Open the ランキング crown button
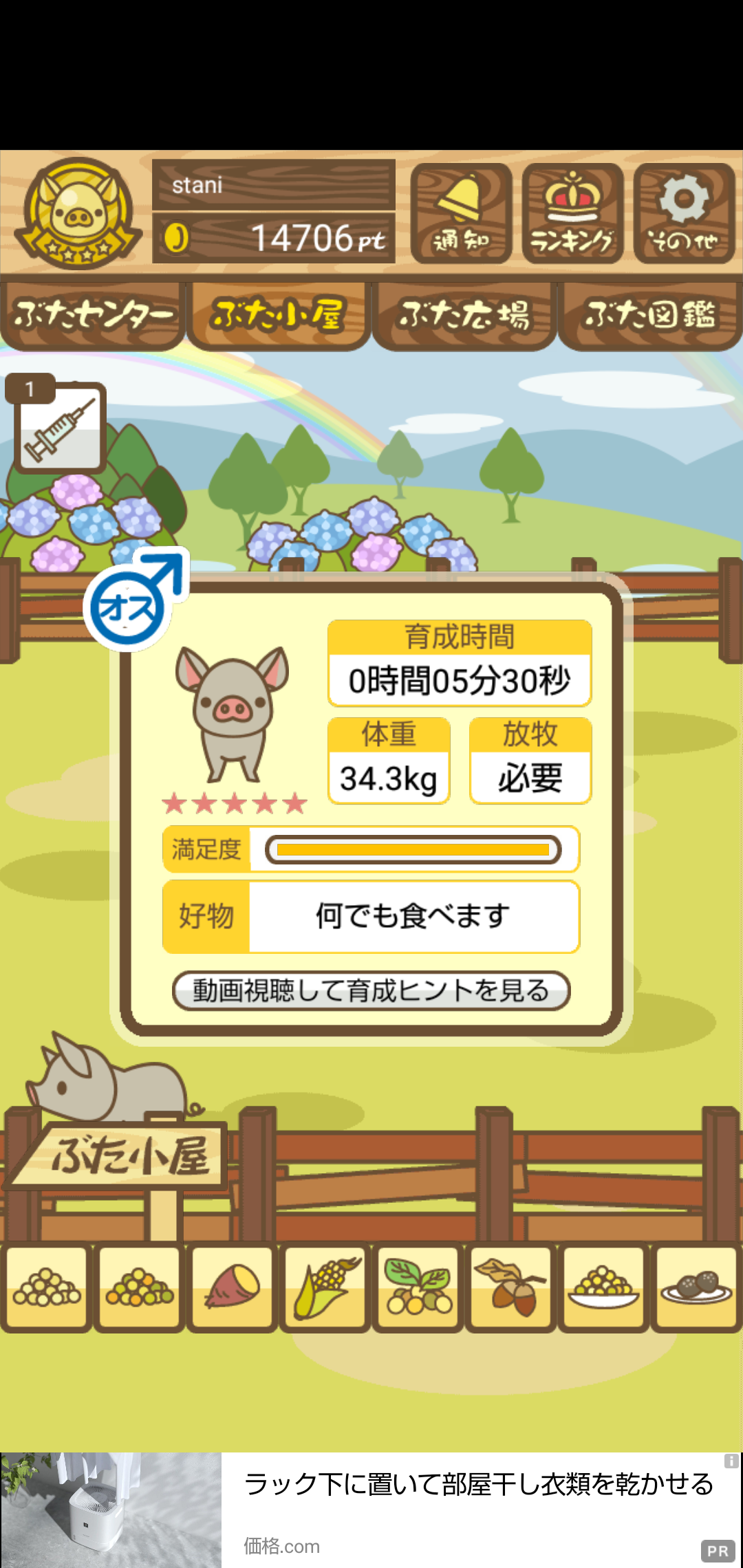Screen dimensions: 743x1568 (x=572, y=213)
